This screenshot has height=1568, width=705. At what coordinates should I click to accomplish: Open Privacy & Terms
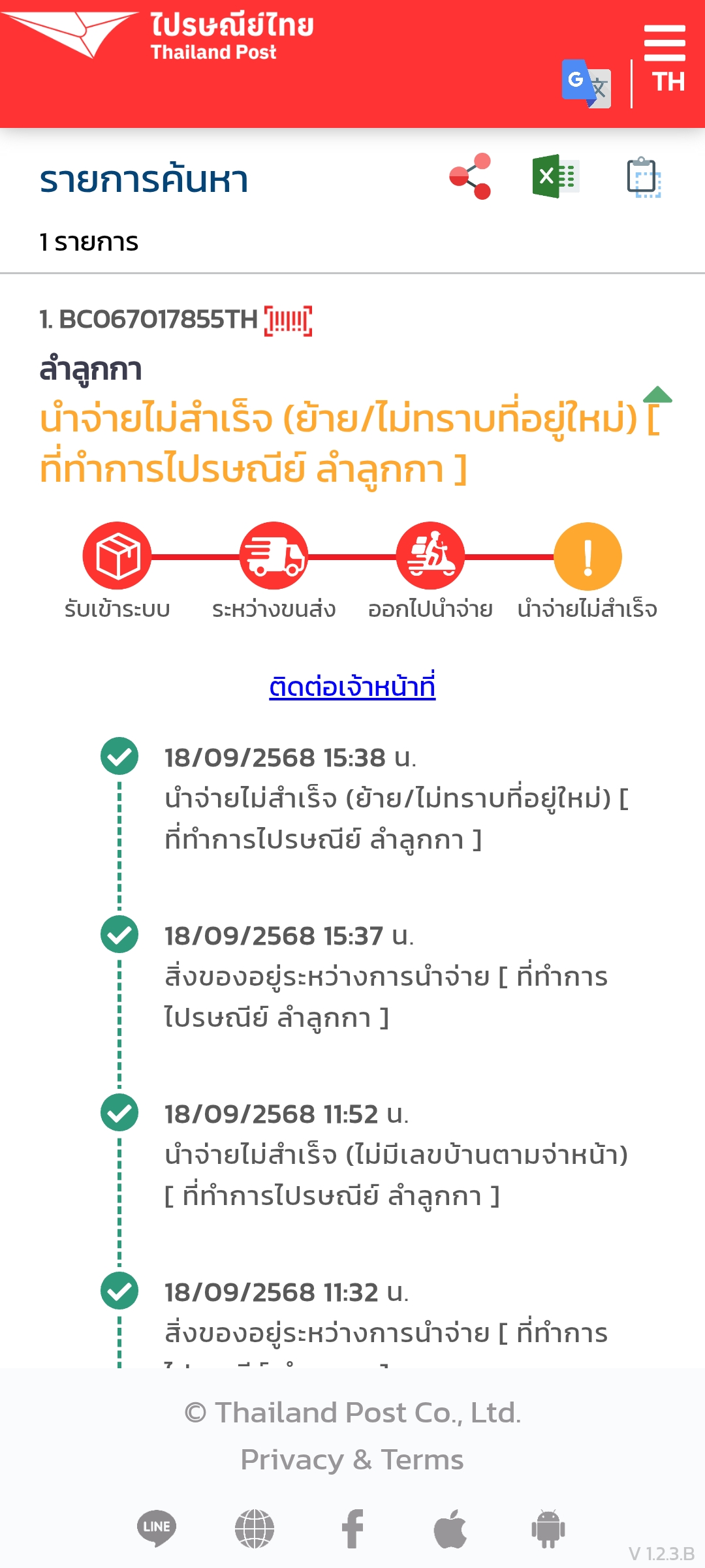(352, 1460)
